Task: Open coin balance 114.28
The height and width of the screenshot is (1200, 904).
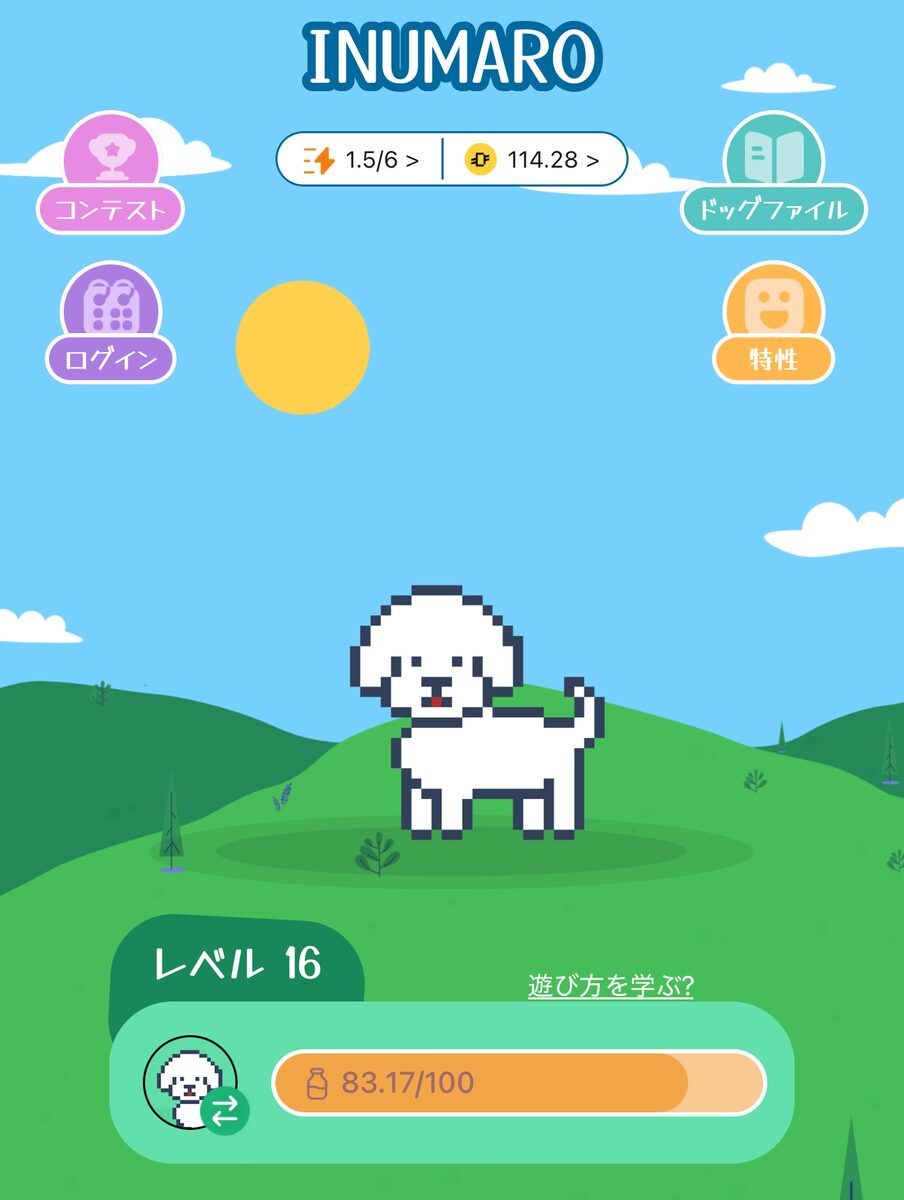Action: (533, 160)
